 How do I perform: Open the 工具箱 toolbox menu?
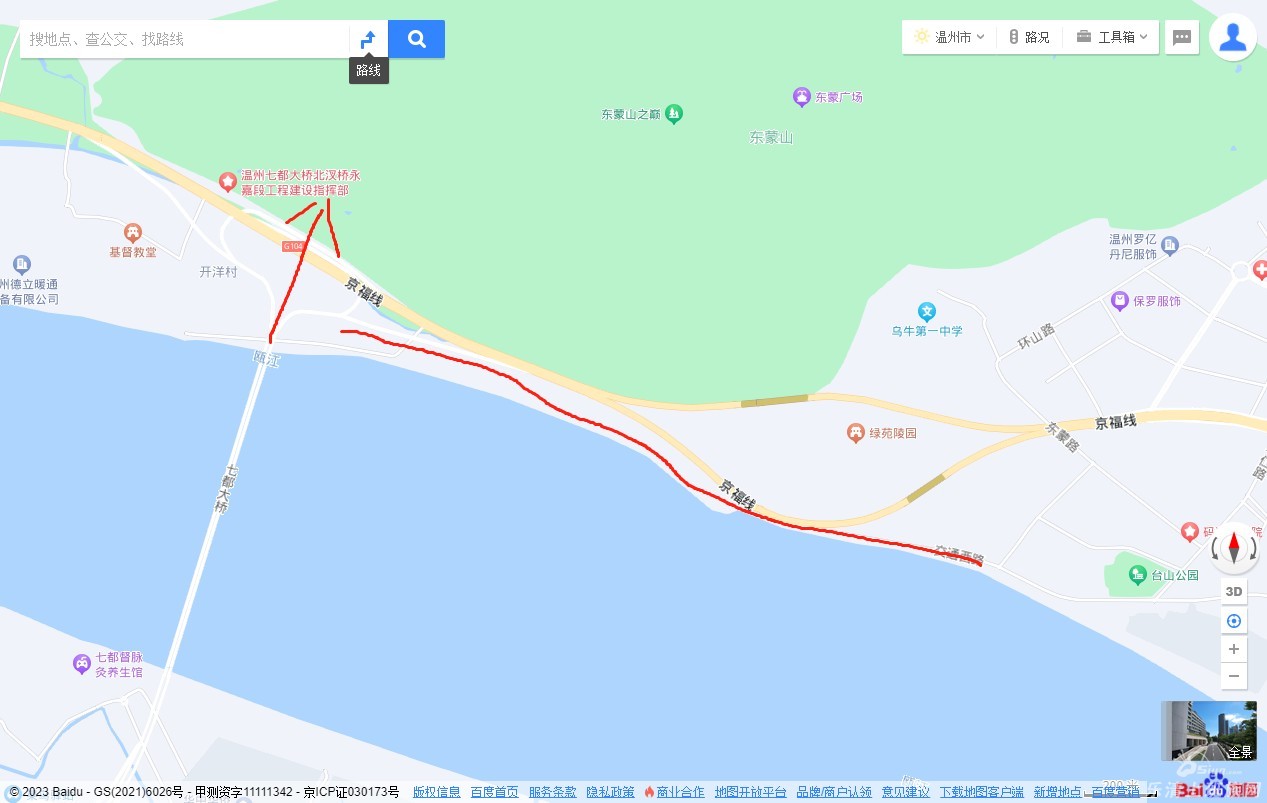coord(1112,37)
